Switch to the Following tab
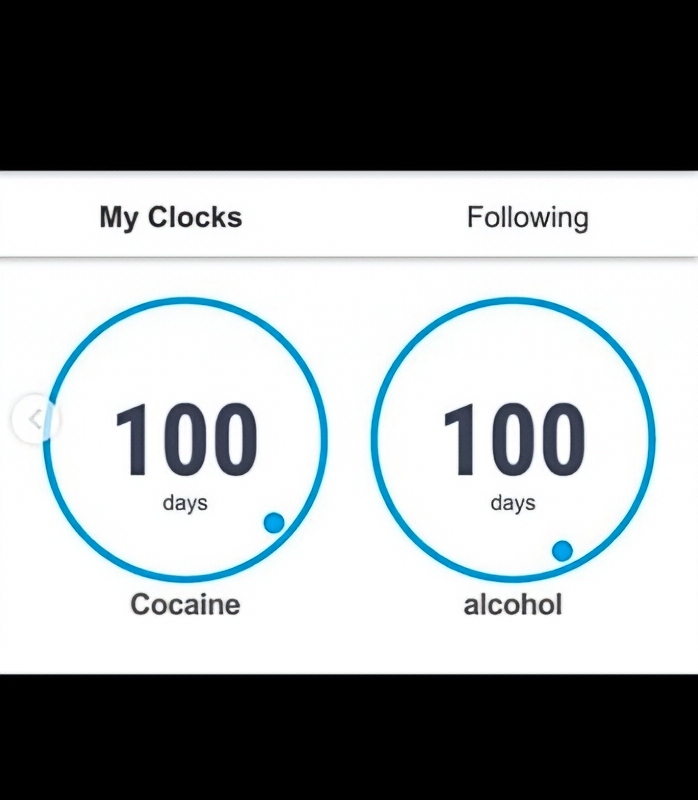Image resolution: width=698 pixels, height=800 pixels. (527, 217)
